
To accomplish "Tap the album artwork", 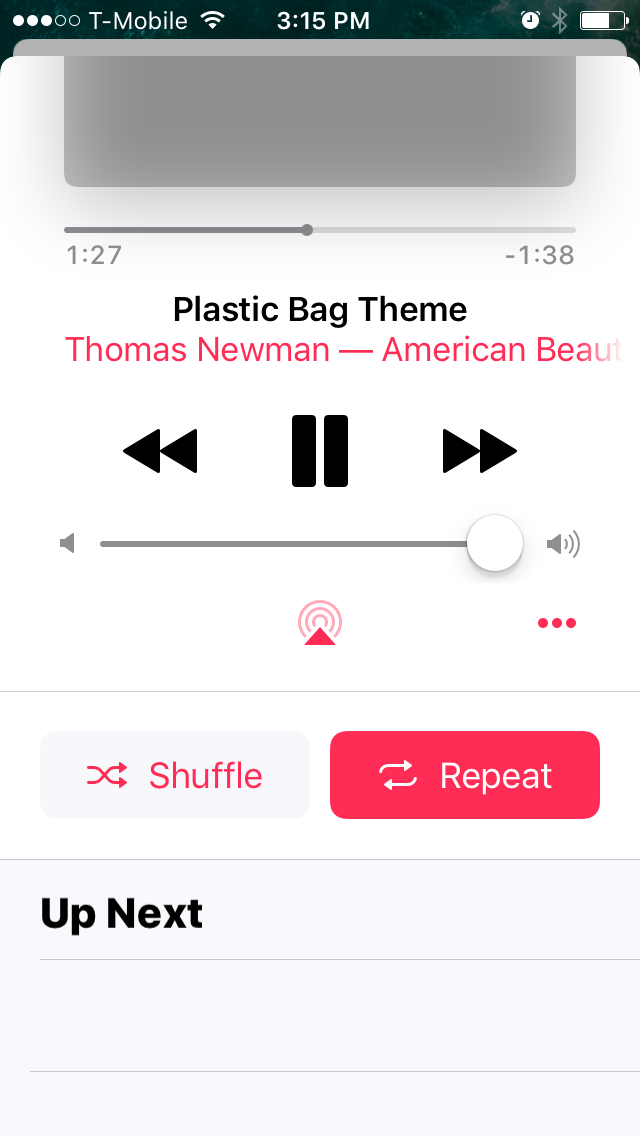I will (x=320, y=120).
